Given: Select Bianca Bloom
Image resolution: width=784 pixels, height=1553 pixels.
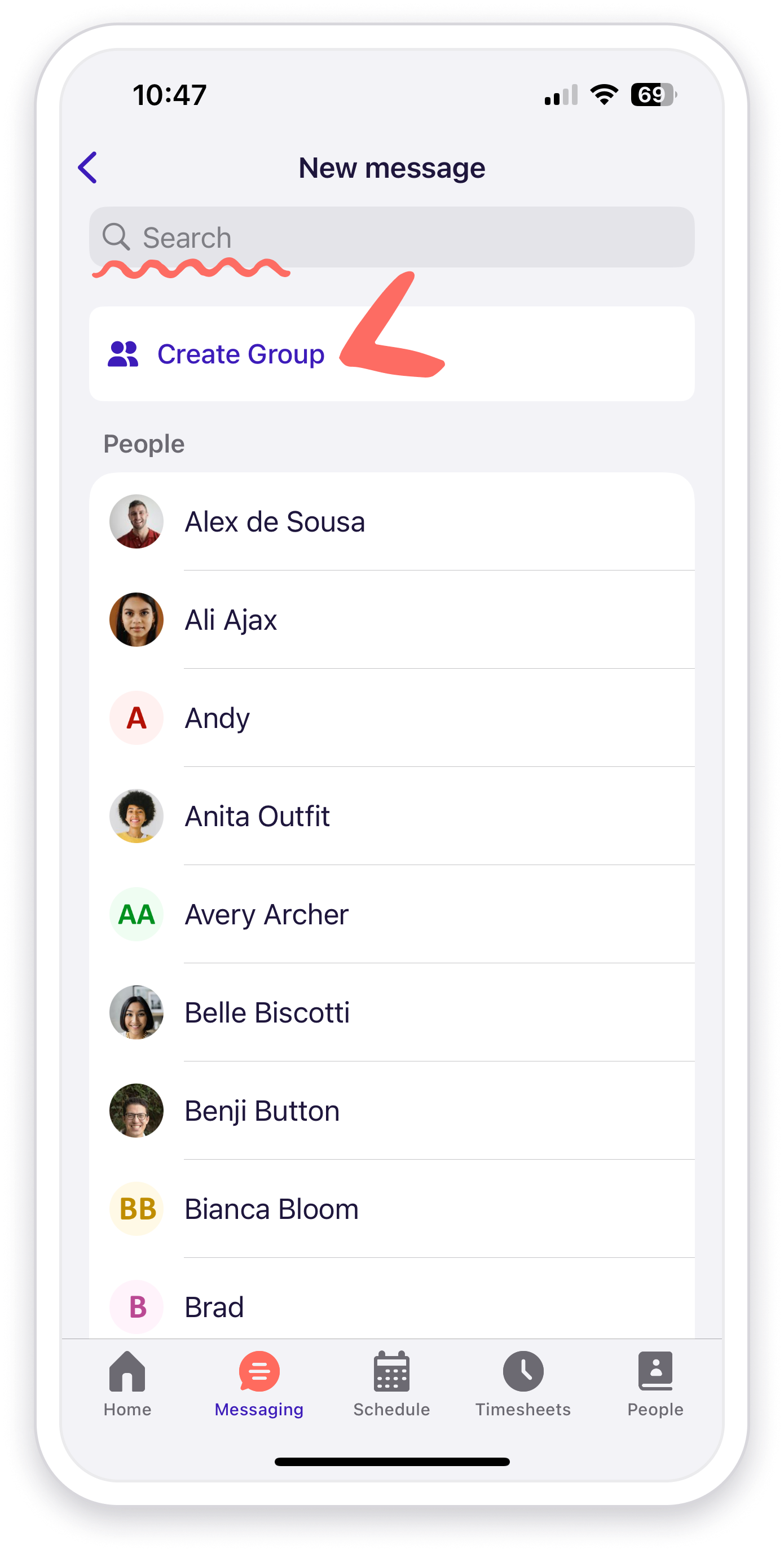Looking at the screenshot, I should [391, 1209].
